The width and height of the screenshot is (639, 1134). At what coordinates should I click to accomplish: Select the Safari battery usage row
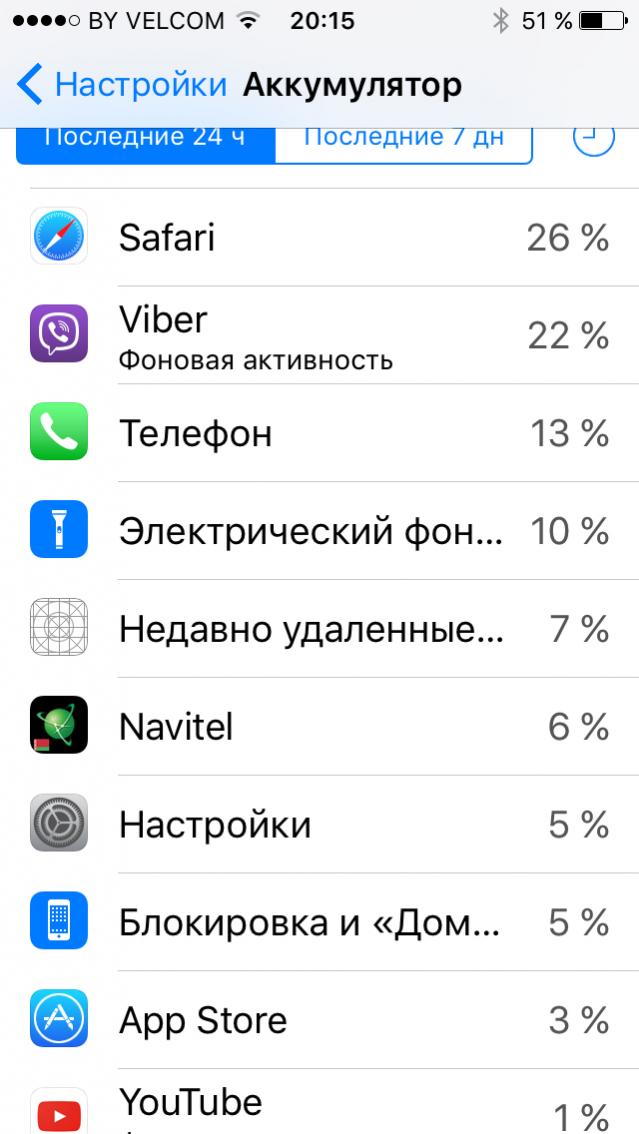(319, 237)
